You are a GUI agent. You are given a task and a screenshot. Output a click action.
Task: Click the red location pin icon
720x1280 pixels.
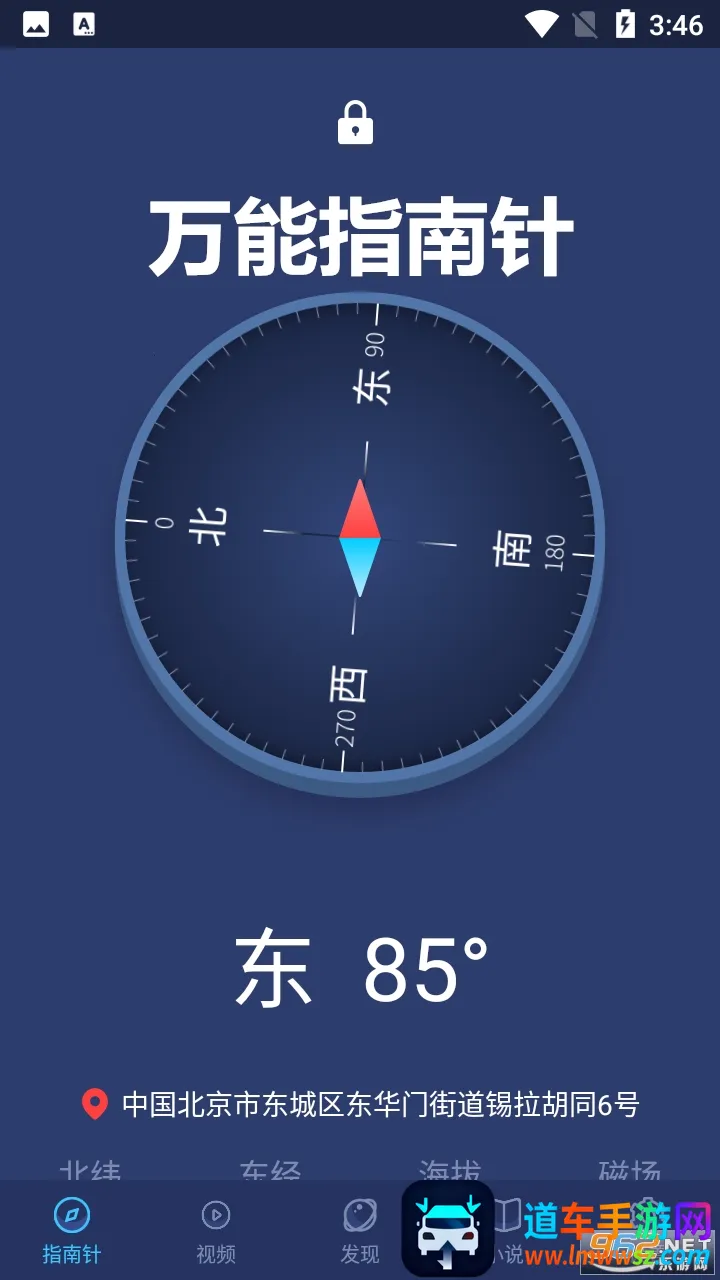(93, 1103)
